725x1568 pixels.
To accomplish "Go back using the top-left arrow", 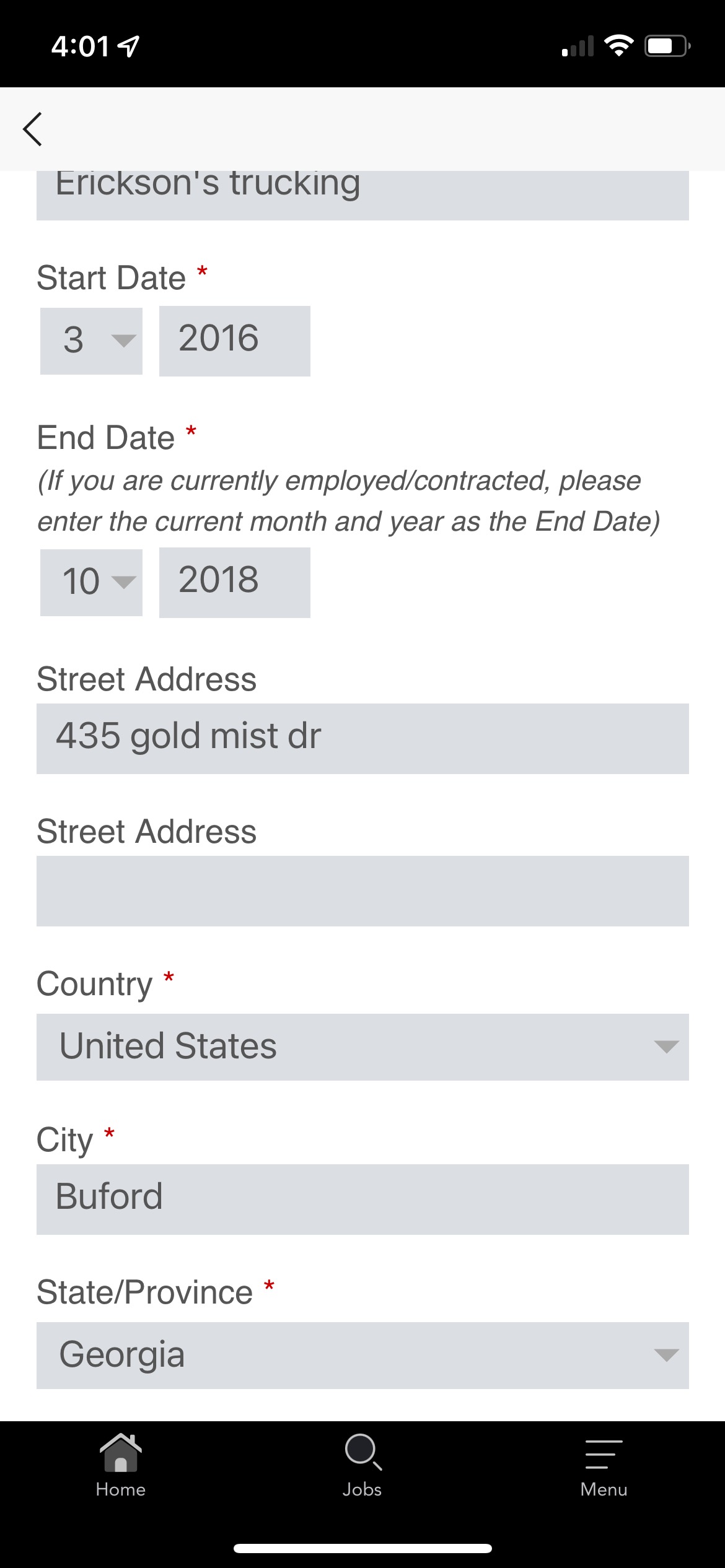I will pos(32,129).
